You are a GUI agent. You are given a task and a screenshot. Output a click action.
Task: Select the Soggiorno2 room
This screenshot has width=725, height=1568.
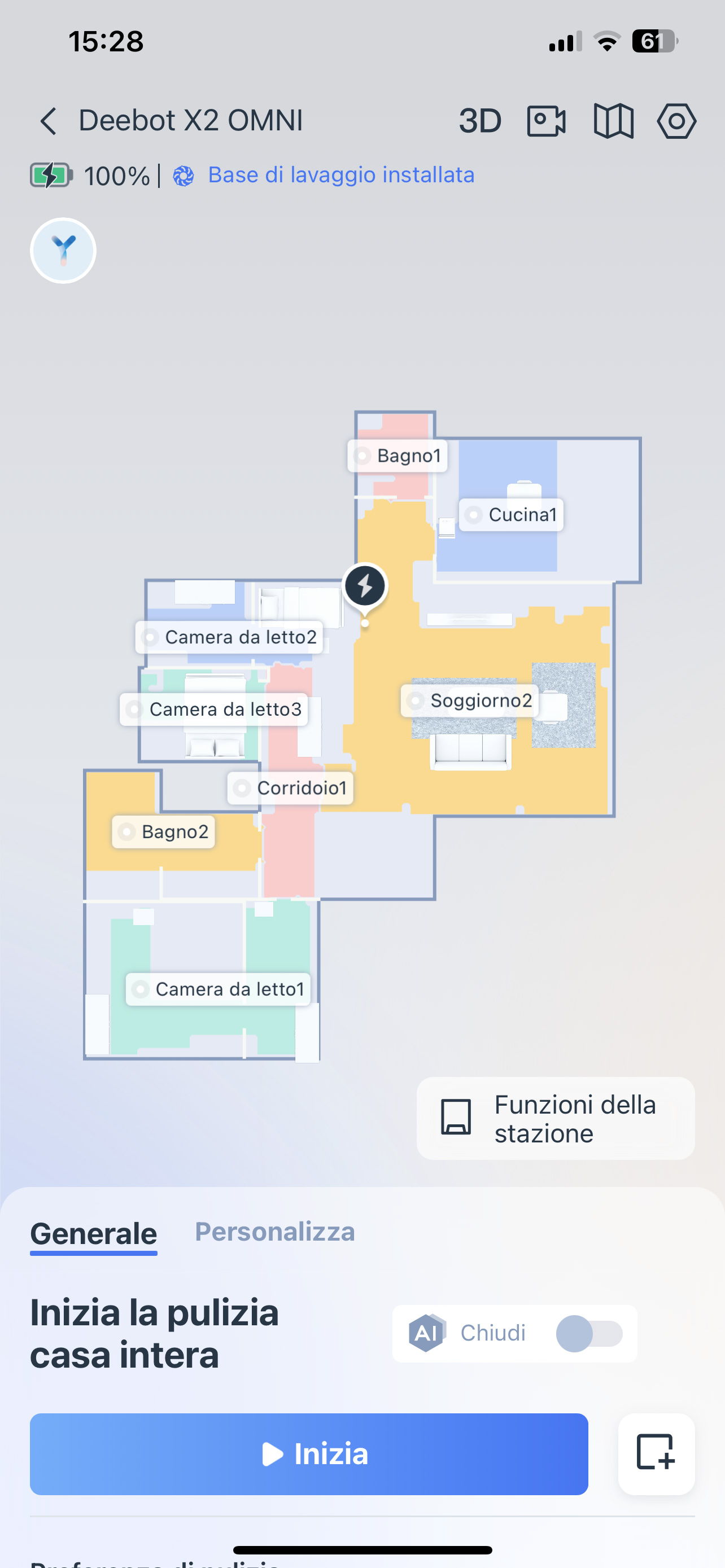point(469,700)
